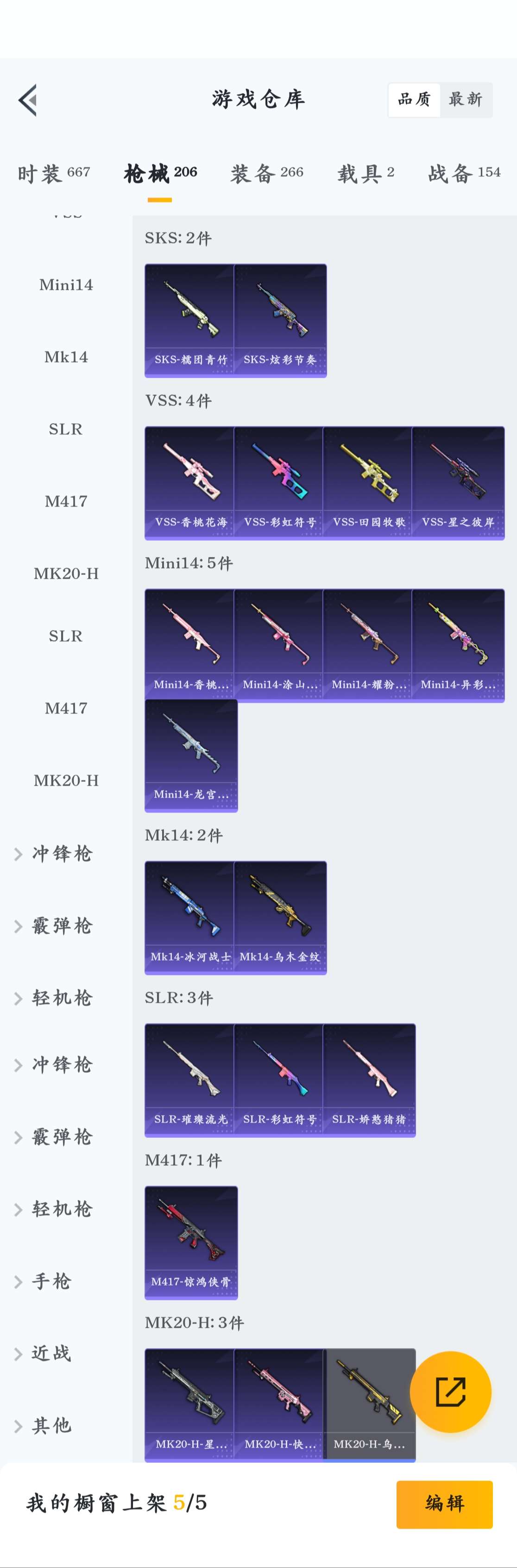Switch to the 战备 tab
517x1568 pixels.
click(464, 174)
